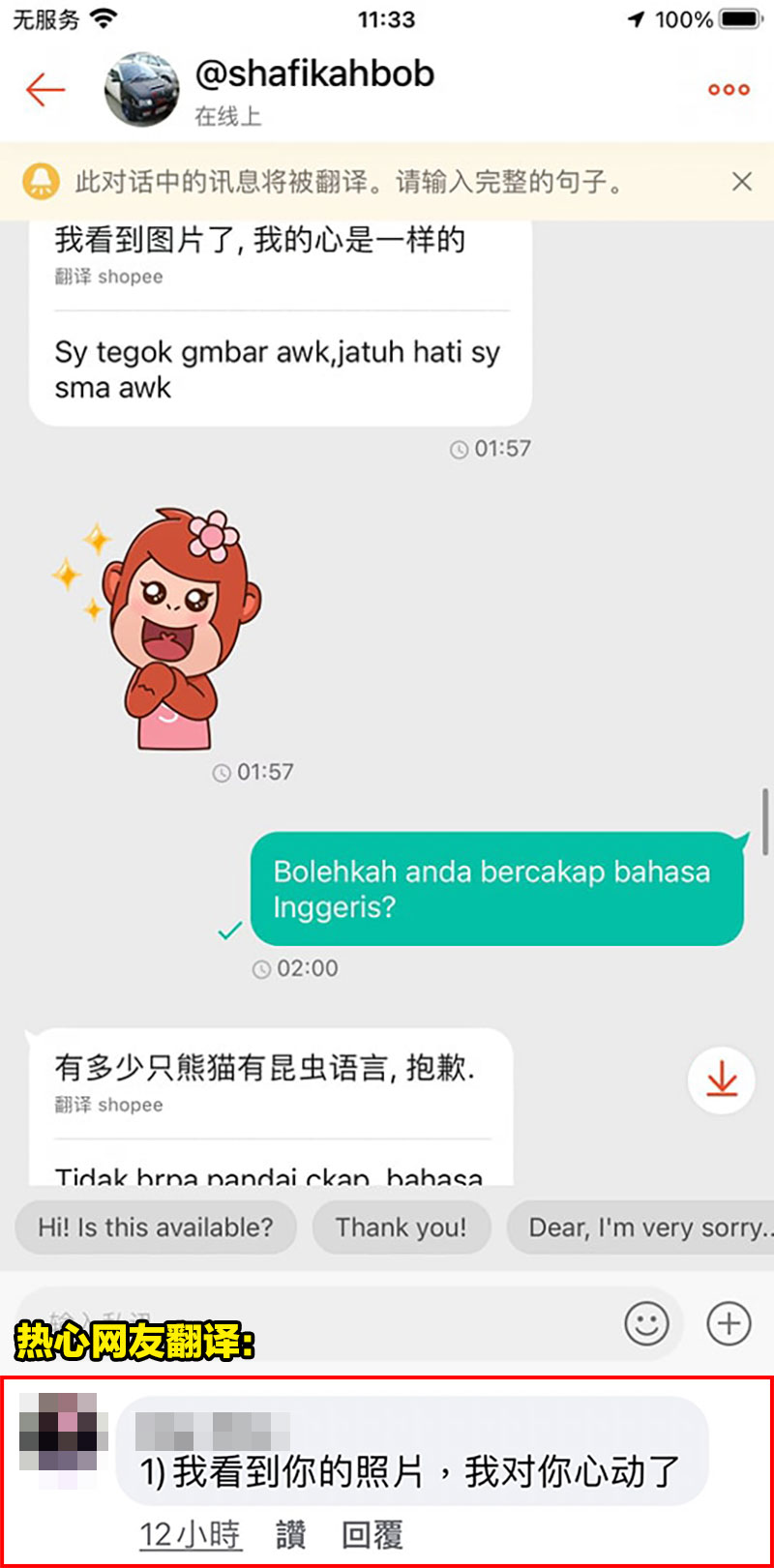Go back using the orange arrow

pyautogui.click(x=45, y=89)
